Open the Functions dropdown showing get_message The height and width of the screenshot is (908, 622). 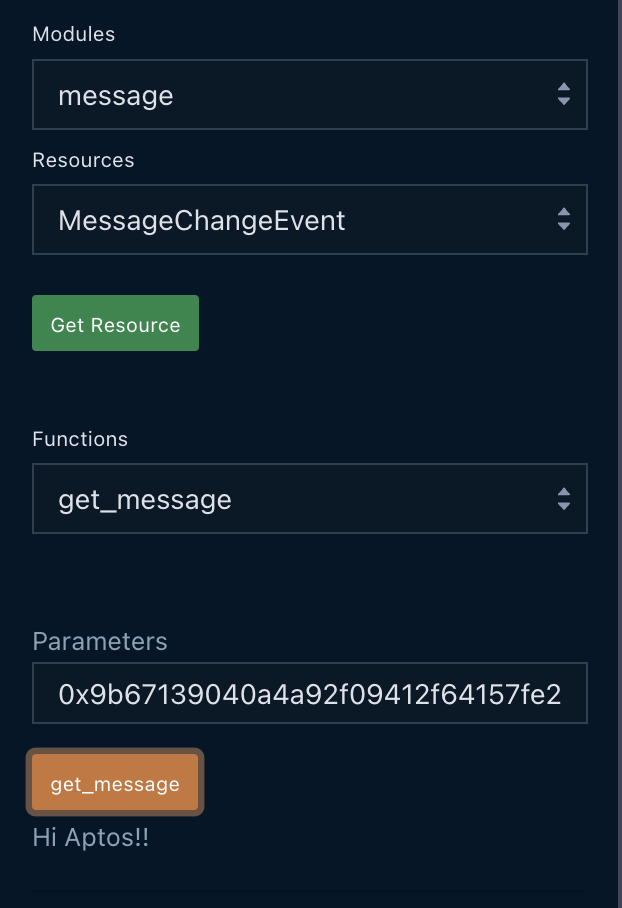click(x=309, y=498)
